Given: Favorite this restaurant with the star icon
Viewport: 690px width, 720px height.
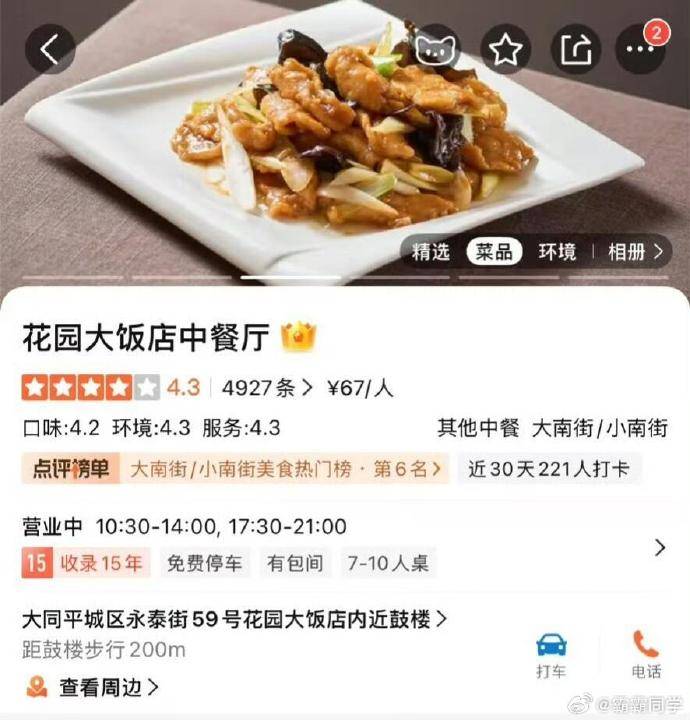Looking at the screenshot, I should coord(506,48).
